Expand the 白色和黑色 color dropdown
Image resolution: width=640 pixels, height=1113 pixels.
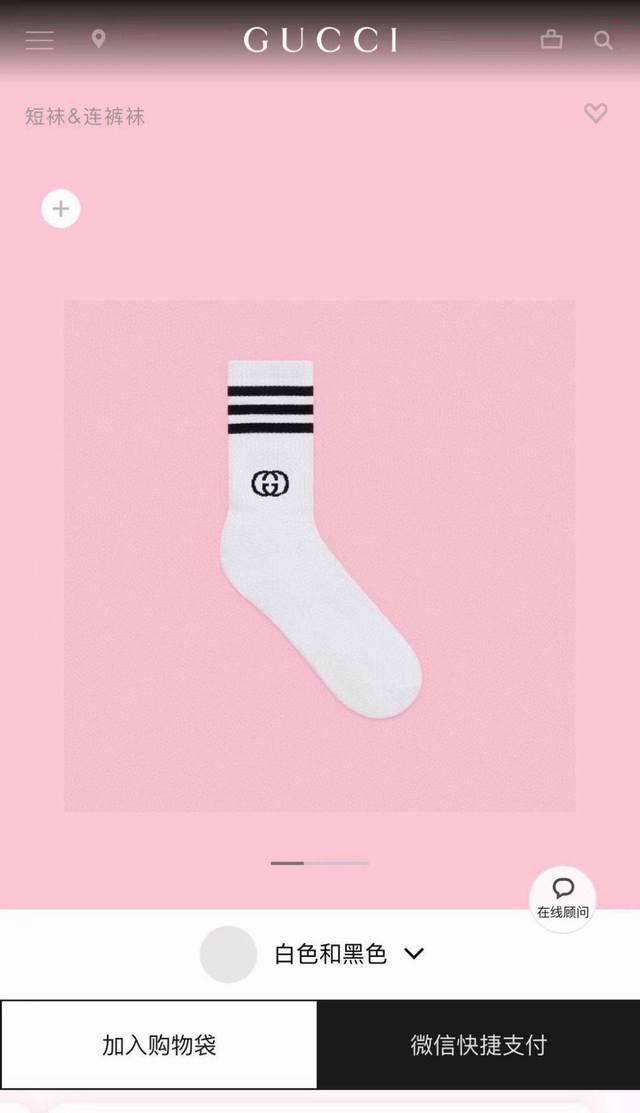[x=350, y=954]
